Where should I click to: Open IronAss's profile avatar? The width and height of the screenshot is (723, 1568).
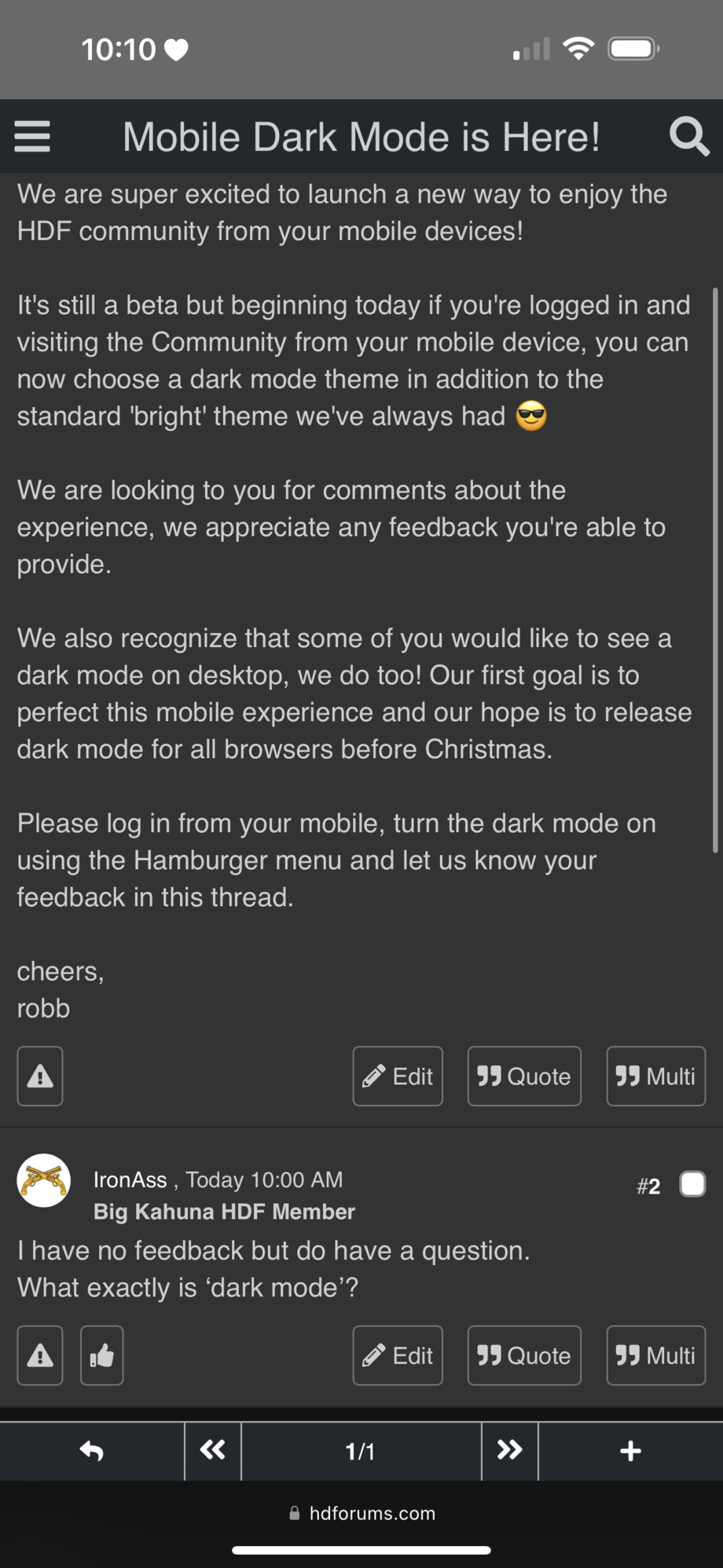44,1180
